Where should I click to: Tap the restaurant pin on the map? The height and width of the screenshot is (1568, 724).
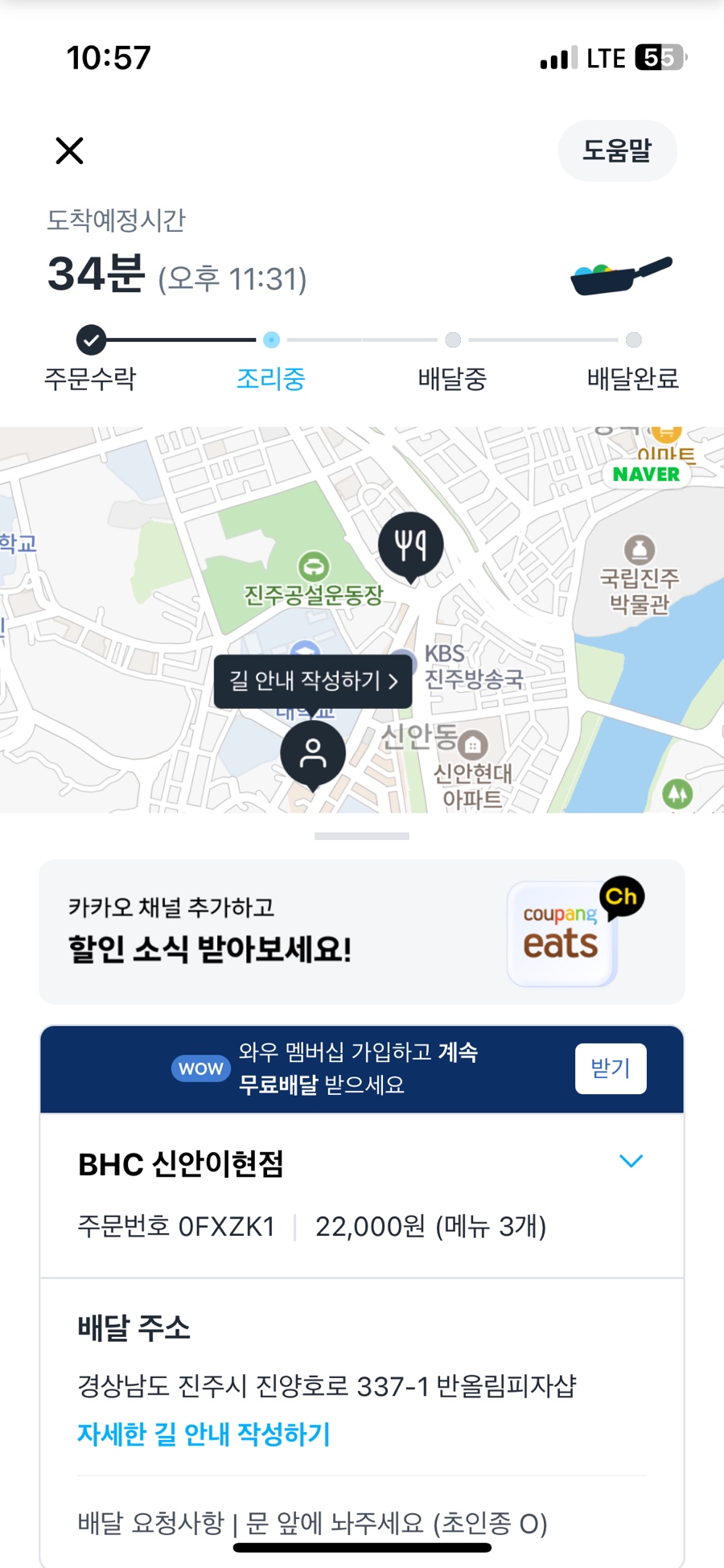point(410,545)
